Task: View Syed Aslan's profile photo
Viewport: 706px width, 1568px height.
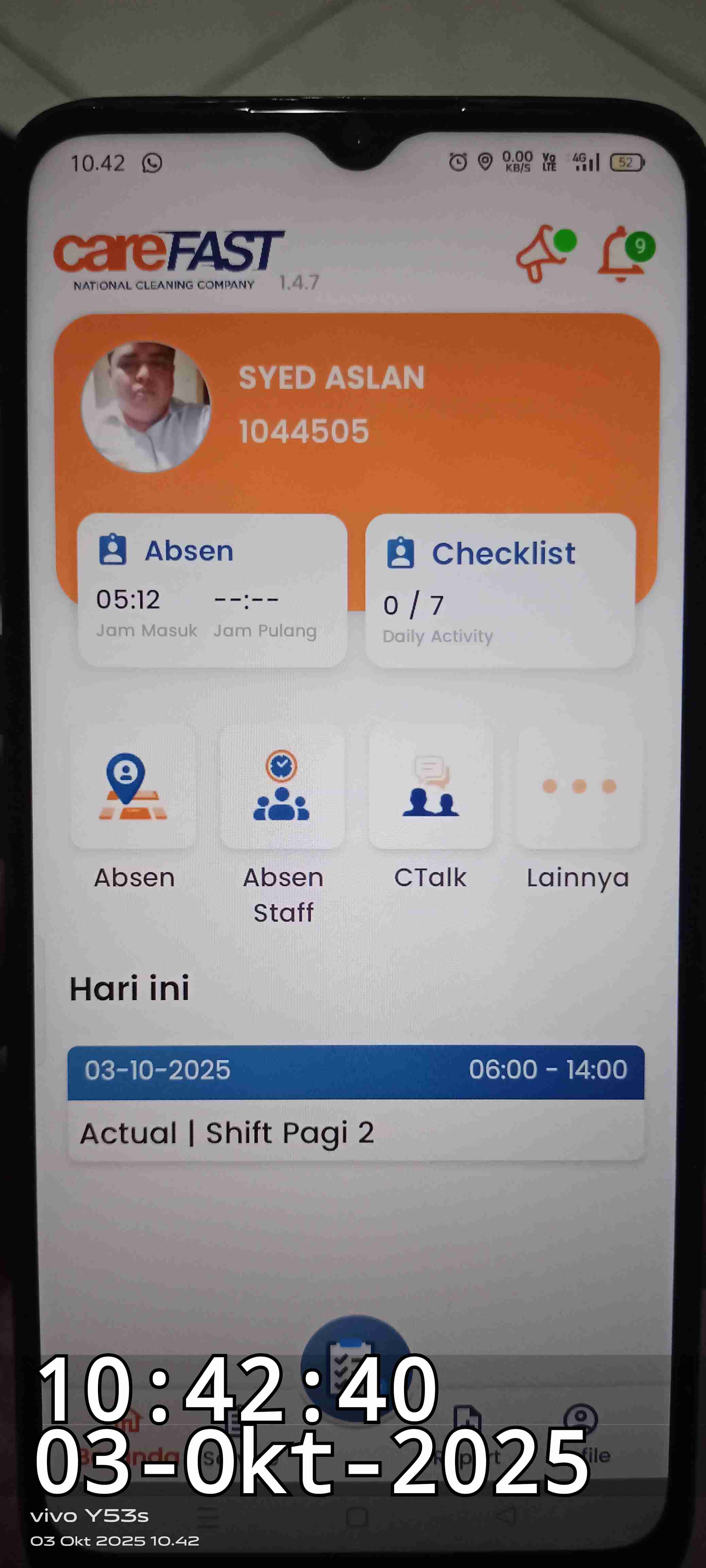Action: click(x=146, y=407)
